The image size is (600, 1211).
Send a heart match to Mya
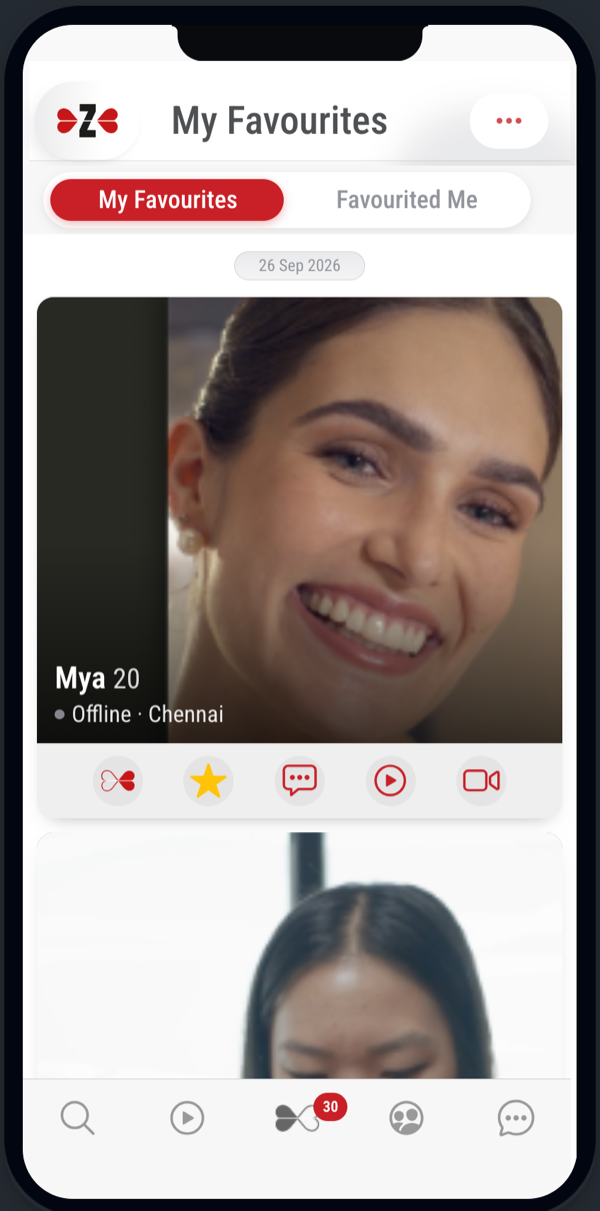pos(118,781)
